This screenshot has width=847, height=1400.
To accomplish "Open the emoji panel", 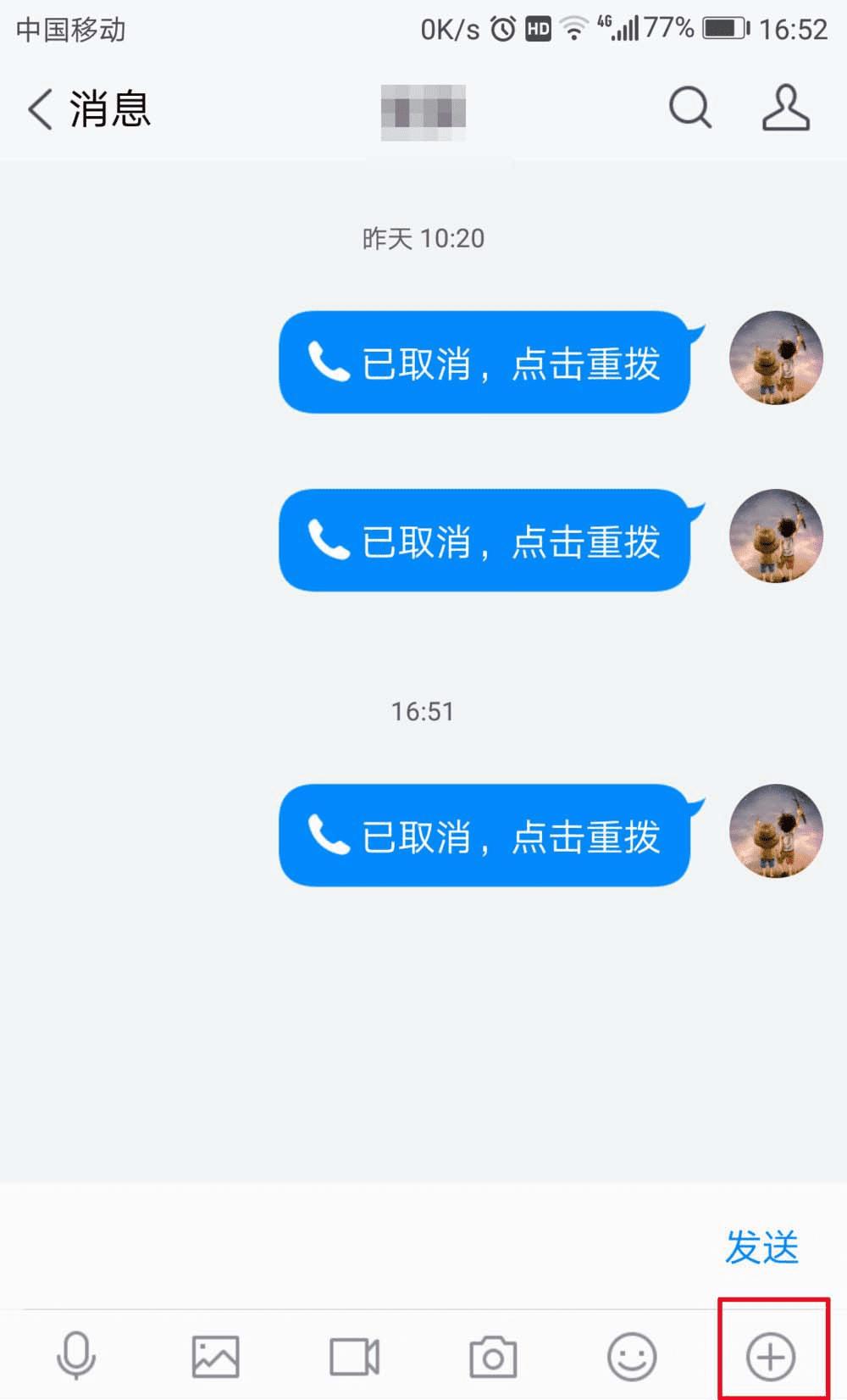I will point(632,1356).
